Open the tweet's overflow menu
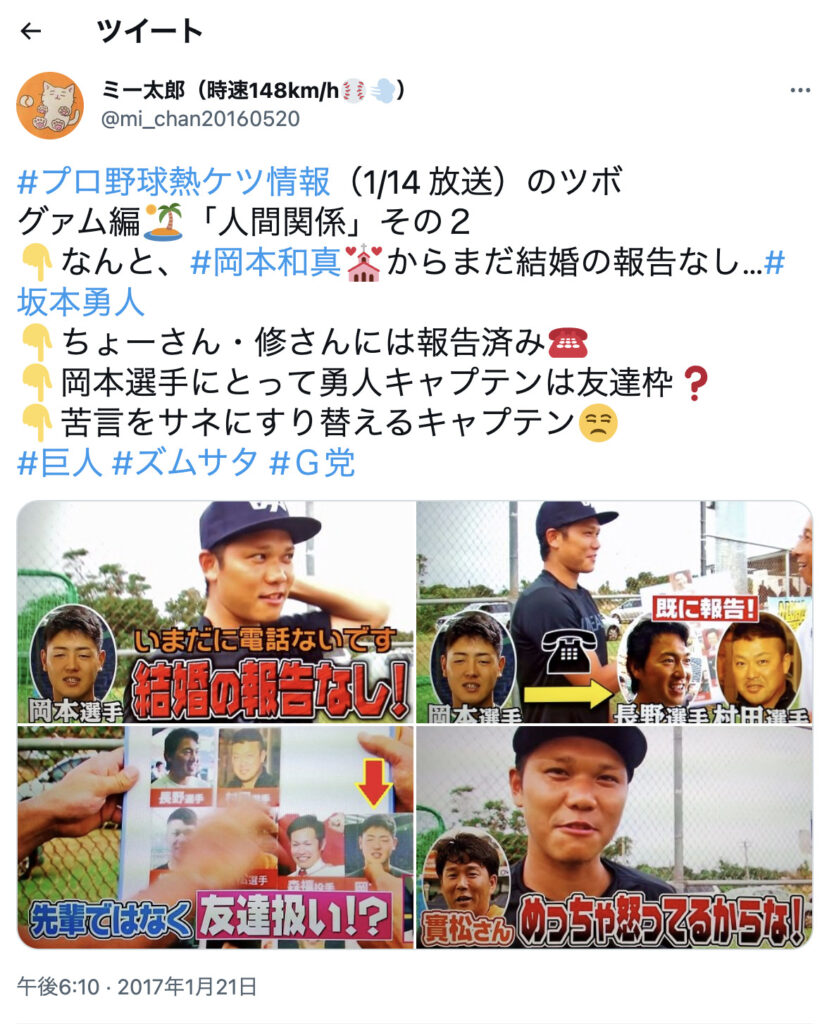The image size is (834, 1024). (x=800, y=90)
